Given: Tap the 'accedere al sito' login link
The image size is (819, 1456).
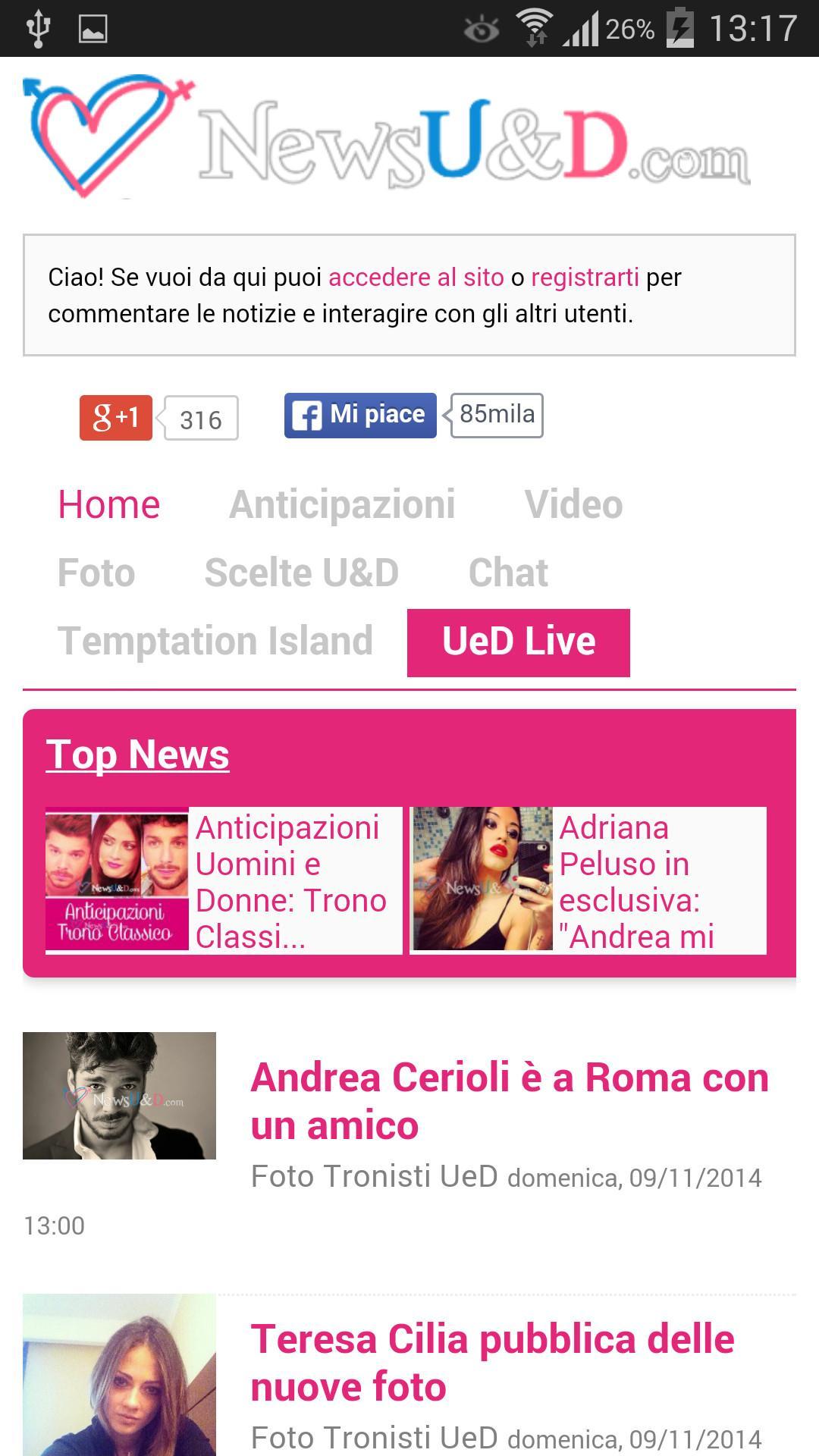Looking at the screenshot, I should [416, 278].
